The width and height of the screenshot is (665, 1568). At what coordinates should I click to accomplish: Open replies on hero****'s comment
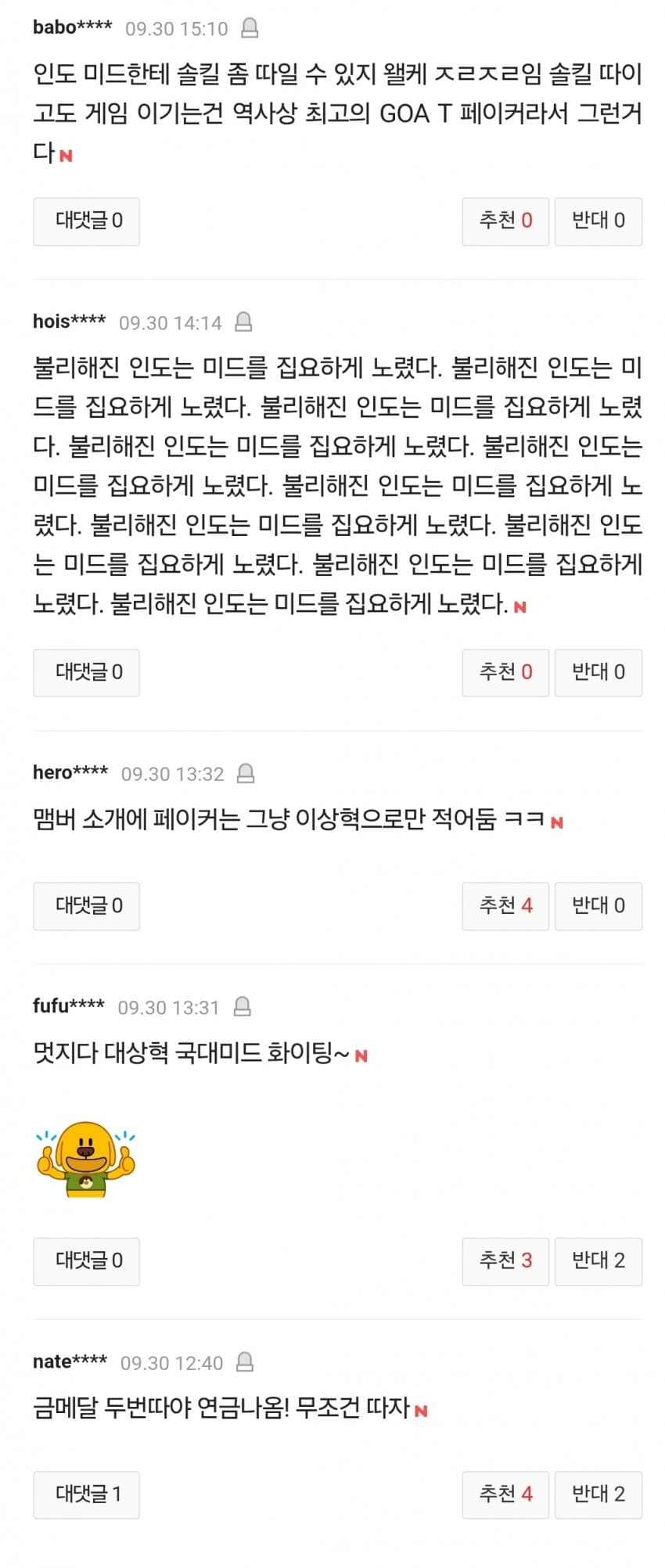click(86, 906)
